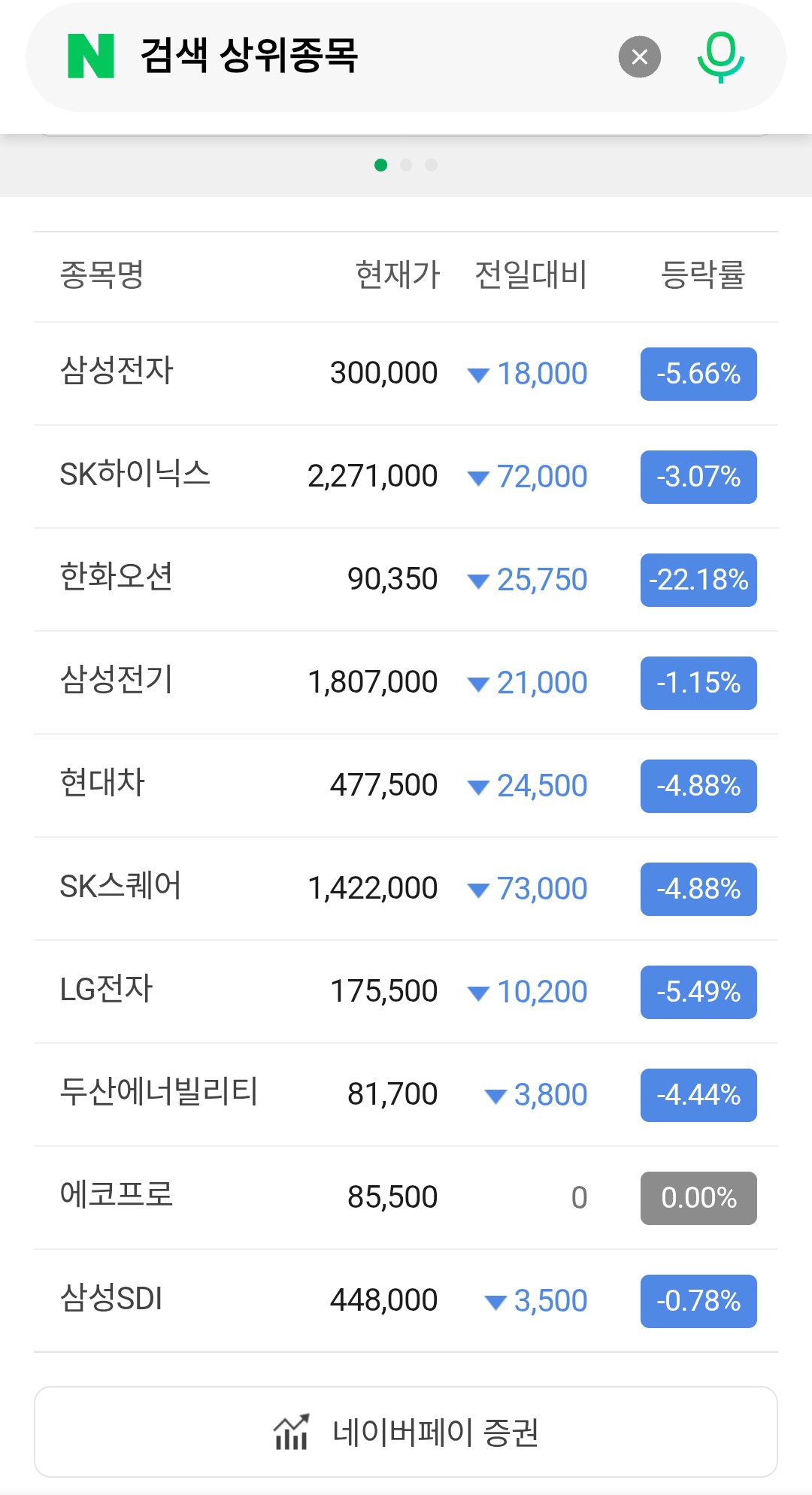
Task: Open the 두산에너빌리티 stock row
Action: (406, 1095)
